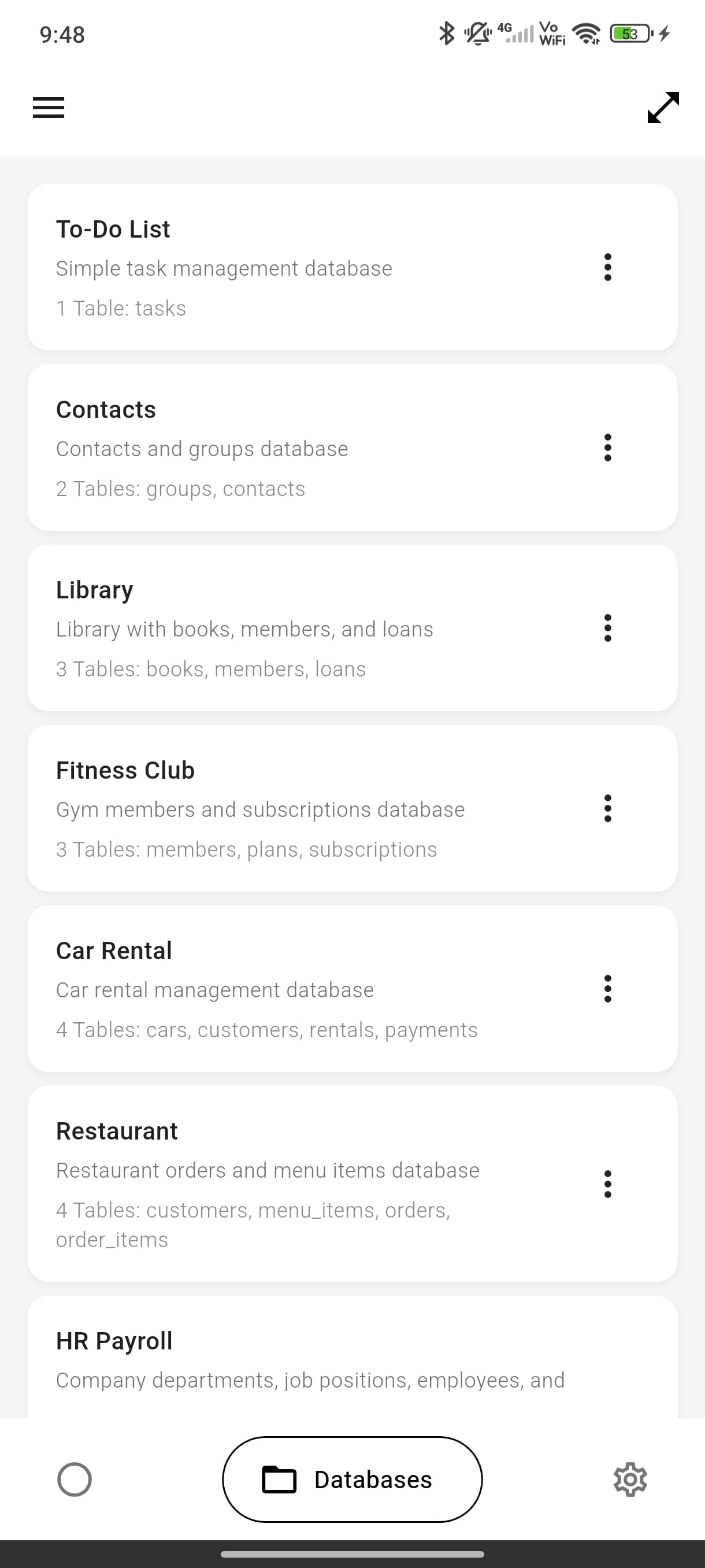Show more options for Library

(607, 627)
